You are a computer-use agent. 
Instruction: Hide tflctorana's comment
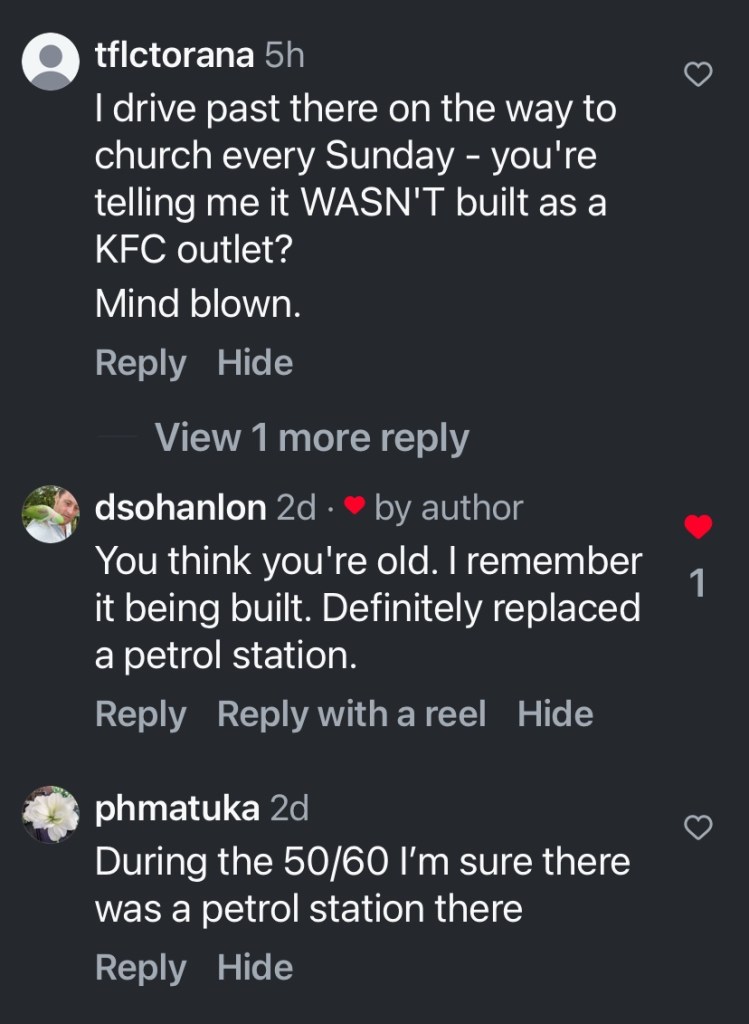(255, 363)
